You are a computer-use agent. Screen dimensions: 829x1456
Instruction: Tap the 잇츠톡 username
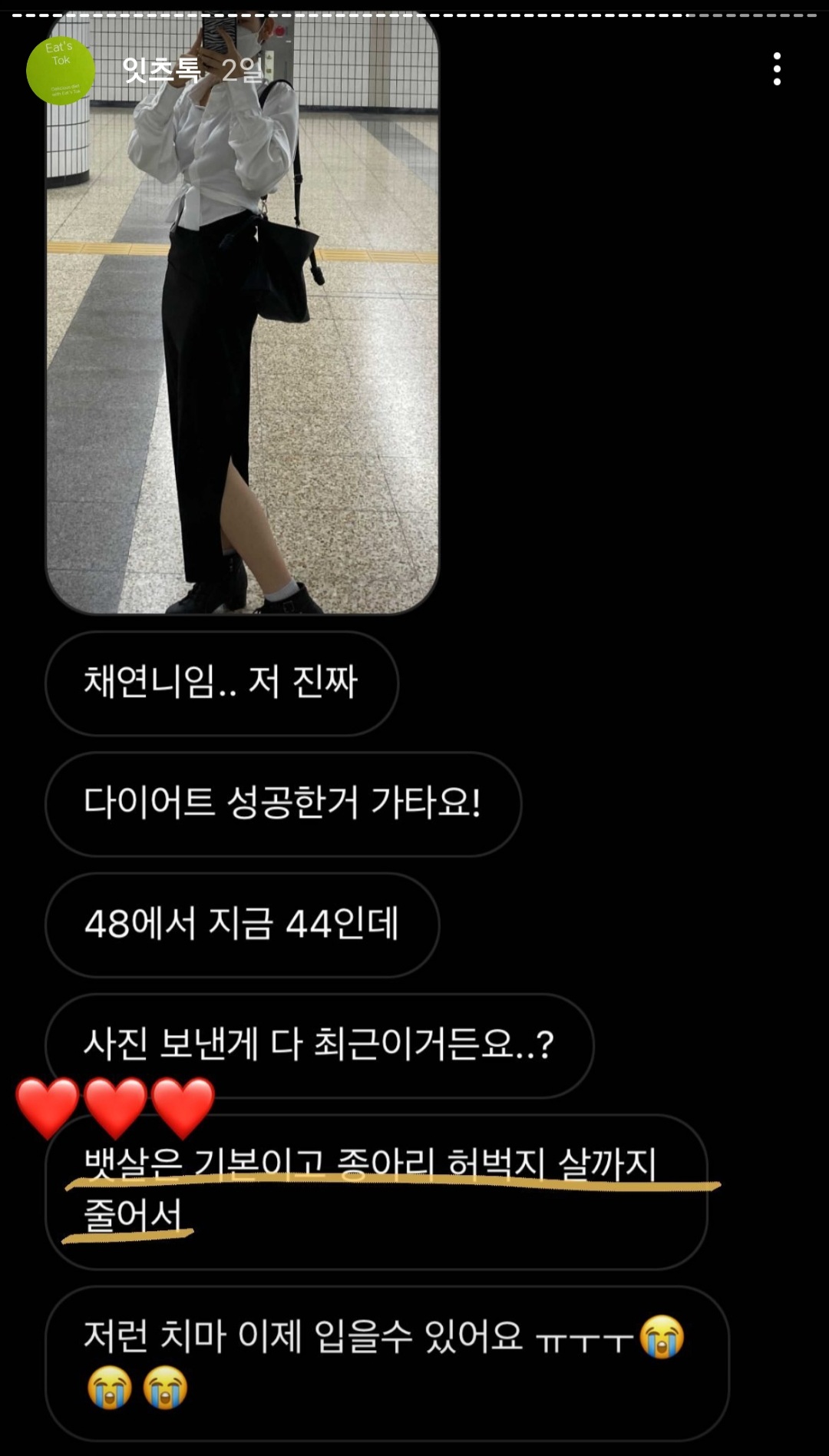[161, 71]
